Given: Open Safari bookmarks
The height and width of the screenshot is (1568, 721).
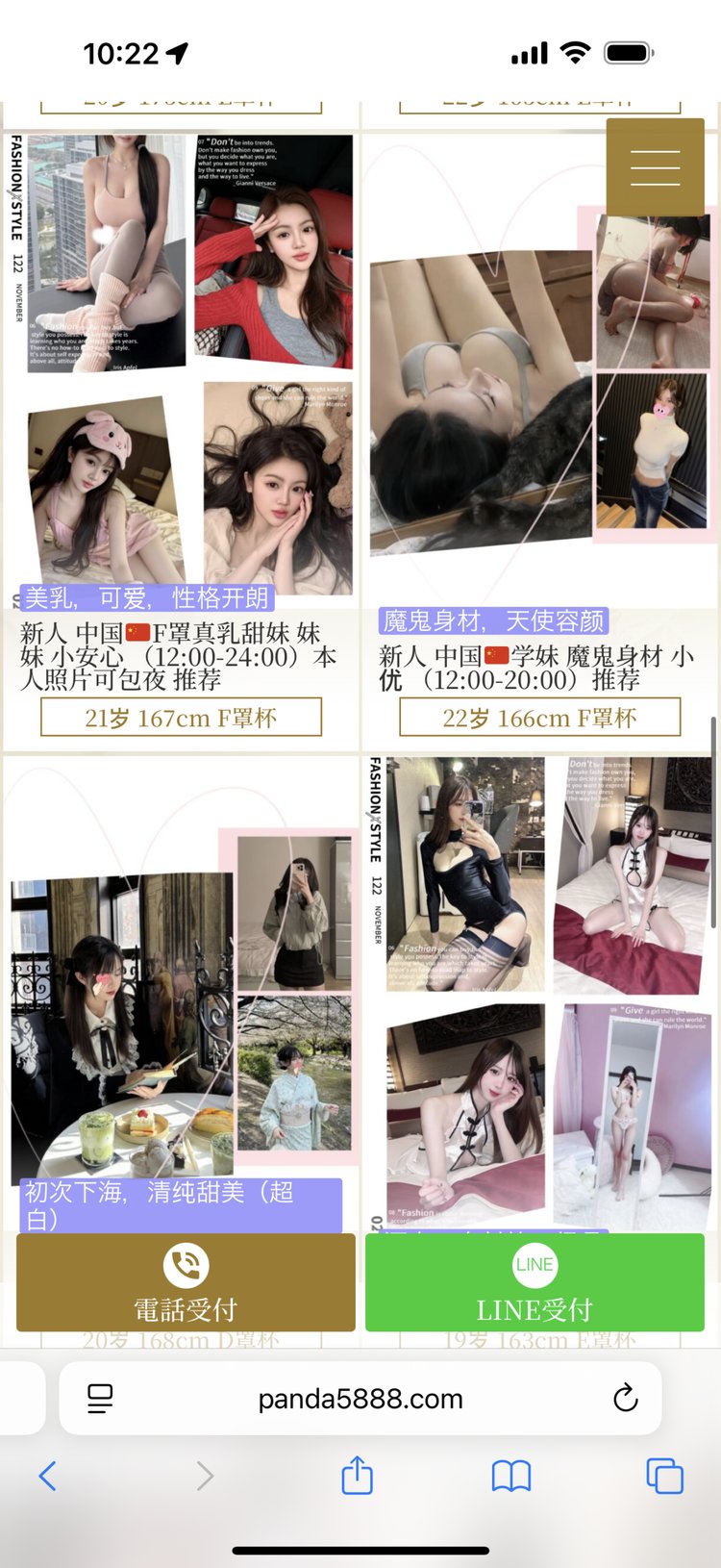Looking at the screenshot, I should [x=510, y=1475].
